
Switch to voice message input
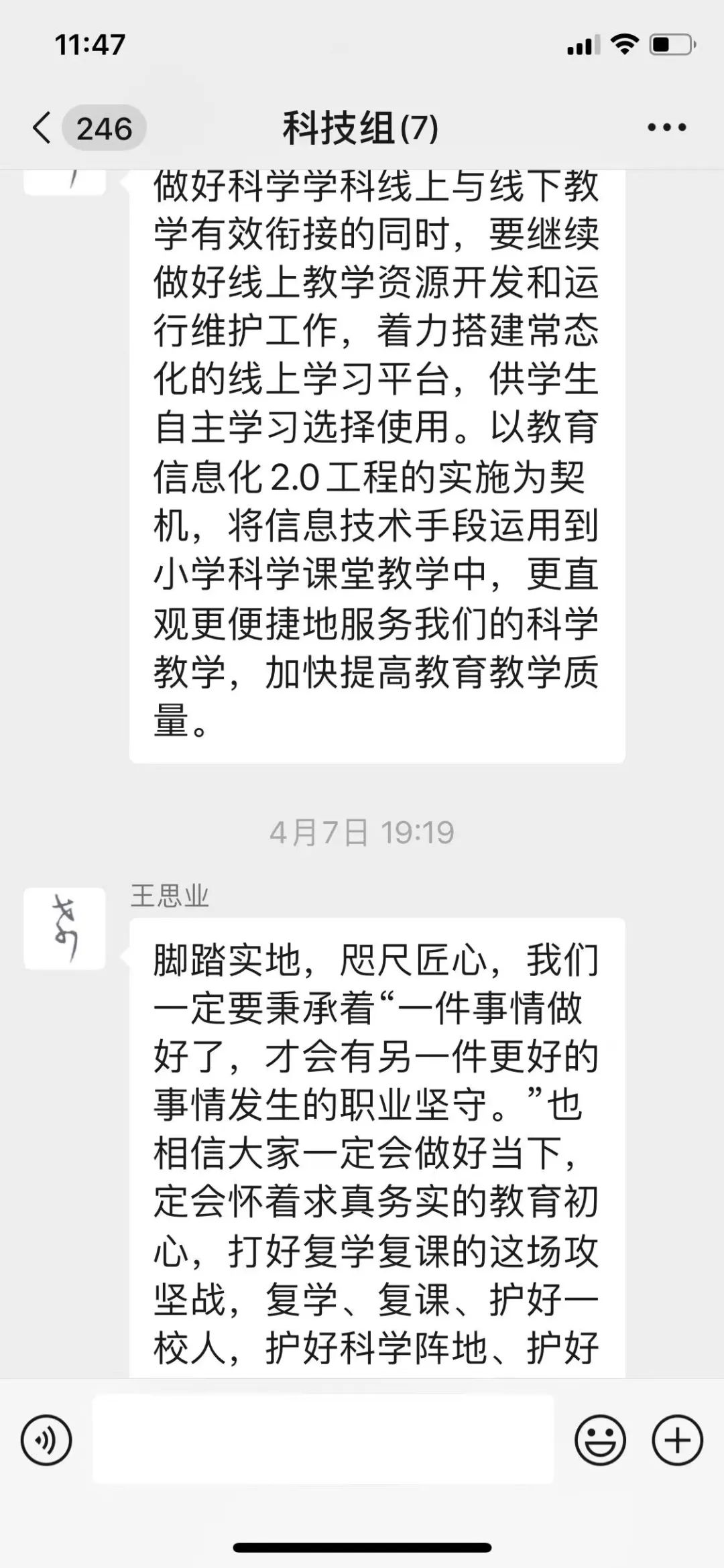point(46,1439)
